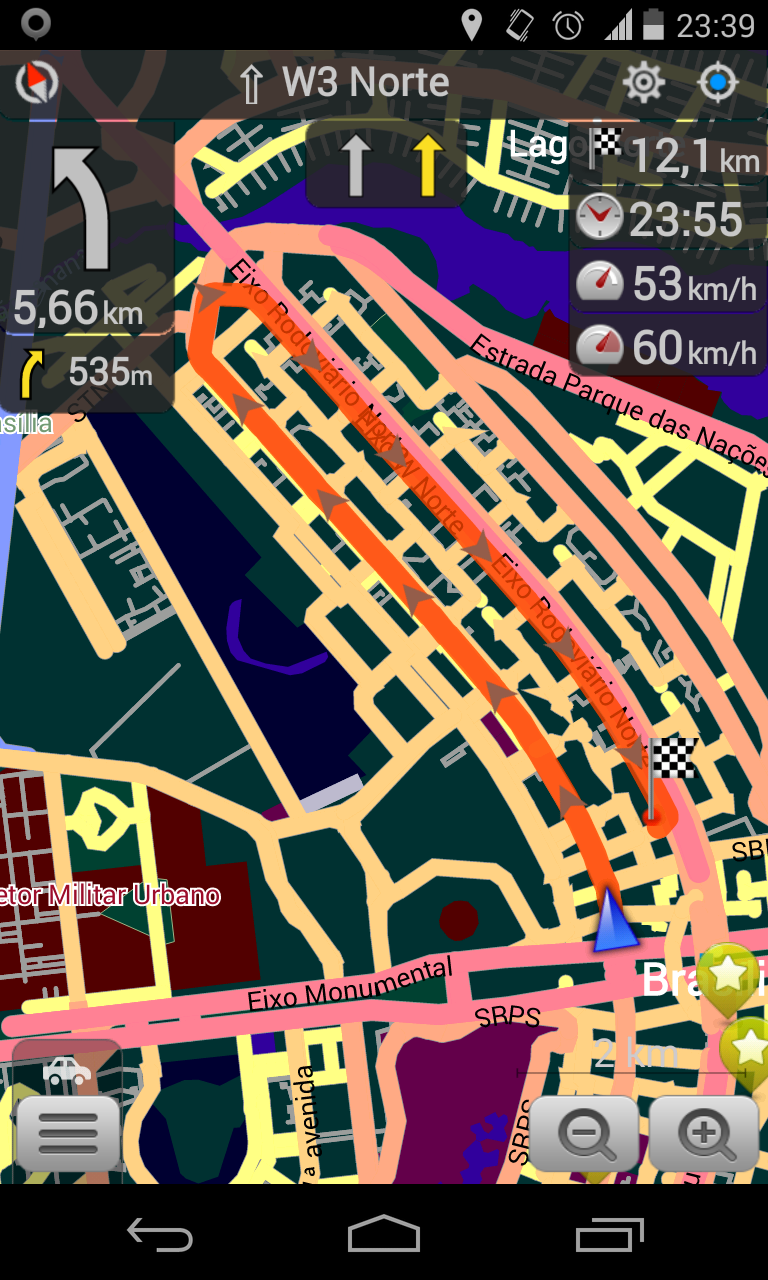Go back with the system back button
768x1280 pixels.
pyautogui.click(x=160, y=1234)
